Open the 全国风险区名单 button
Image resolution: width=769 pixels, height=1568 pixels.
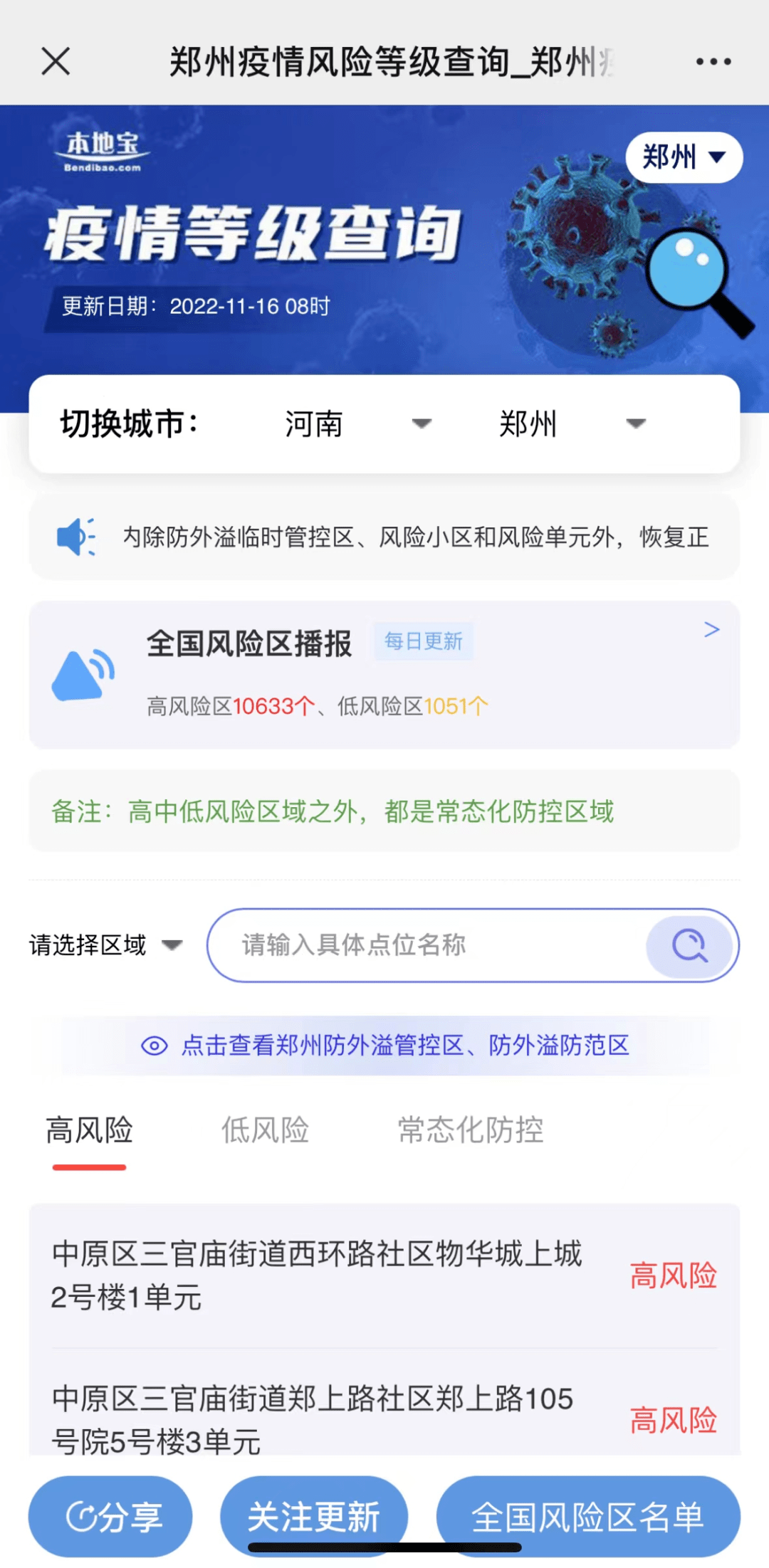[588, 1516]
